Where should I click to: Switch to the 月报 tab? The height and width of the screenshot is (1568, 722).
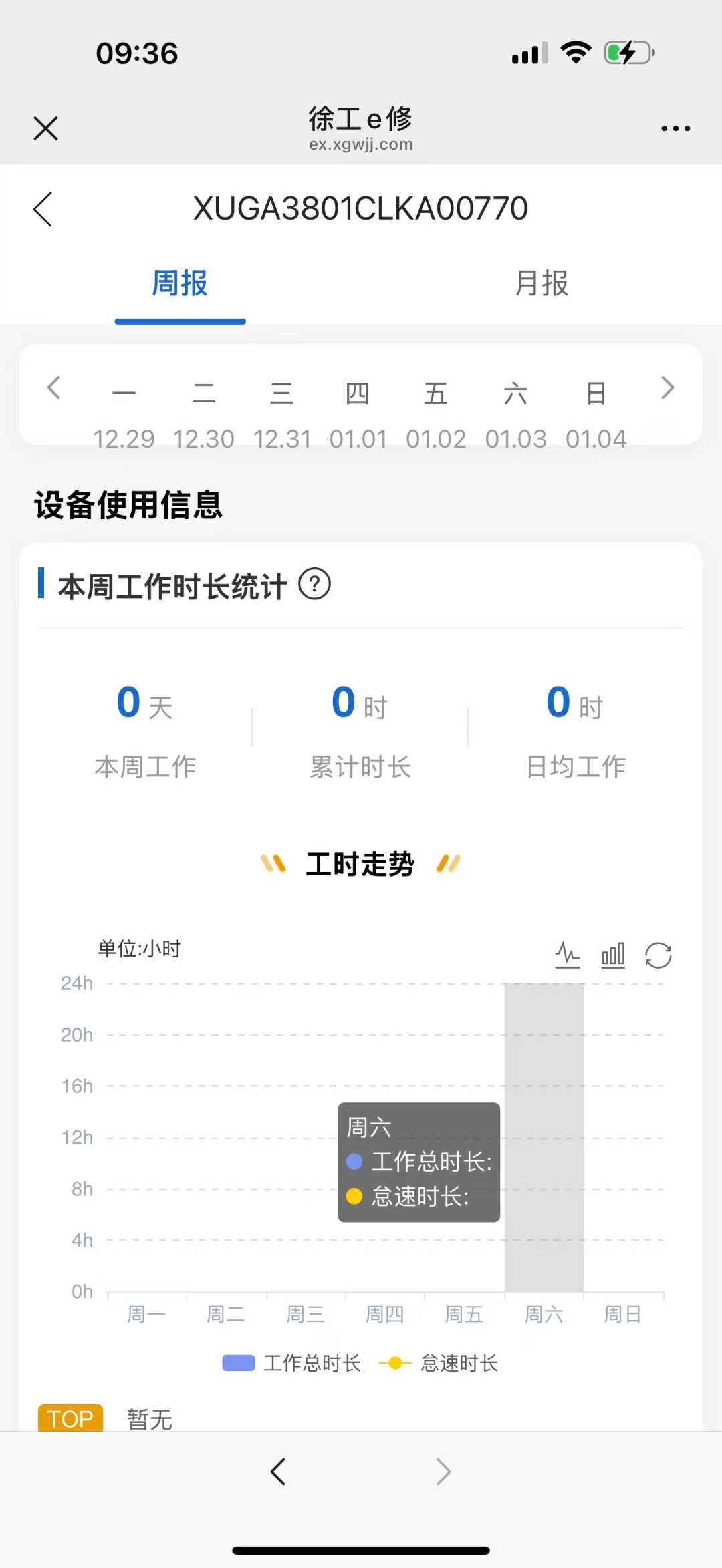click(x=542, y=284)
